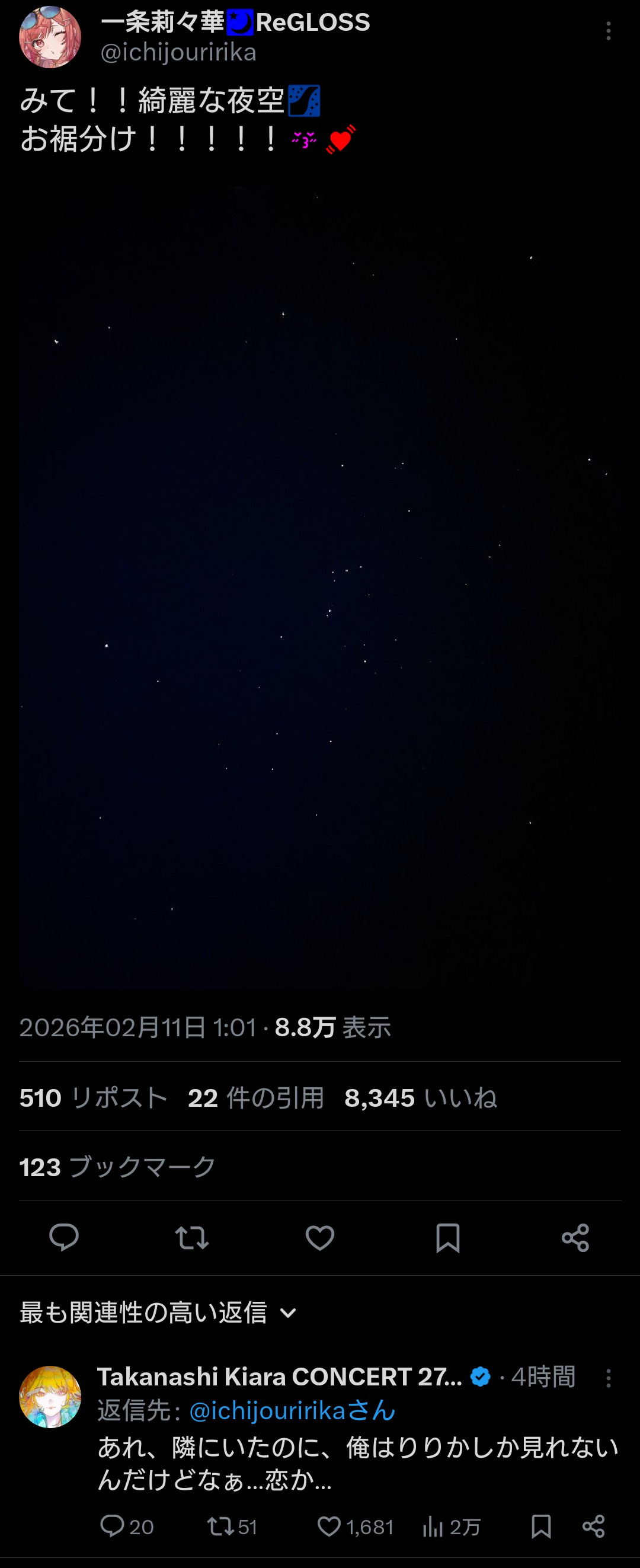Screen dimensions: 640x1568
Task: Bookmark the main post
Action: click(448, 1237)
